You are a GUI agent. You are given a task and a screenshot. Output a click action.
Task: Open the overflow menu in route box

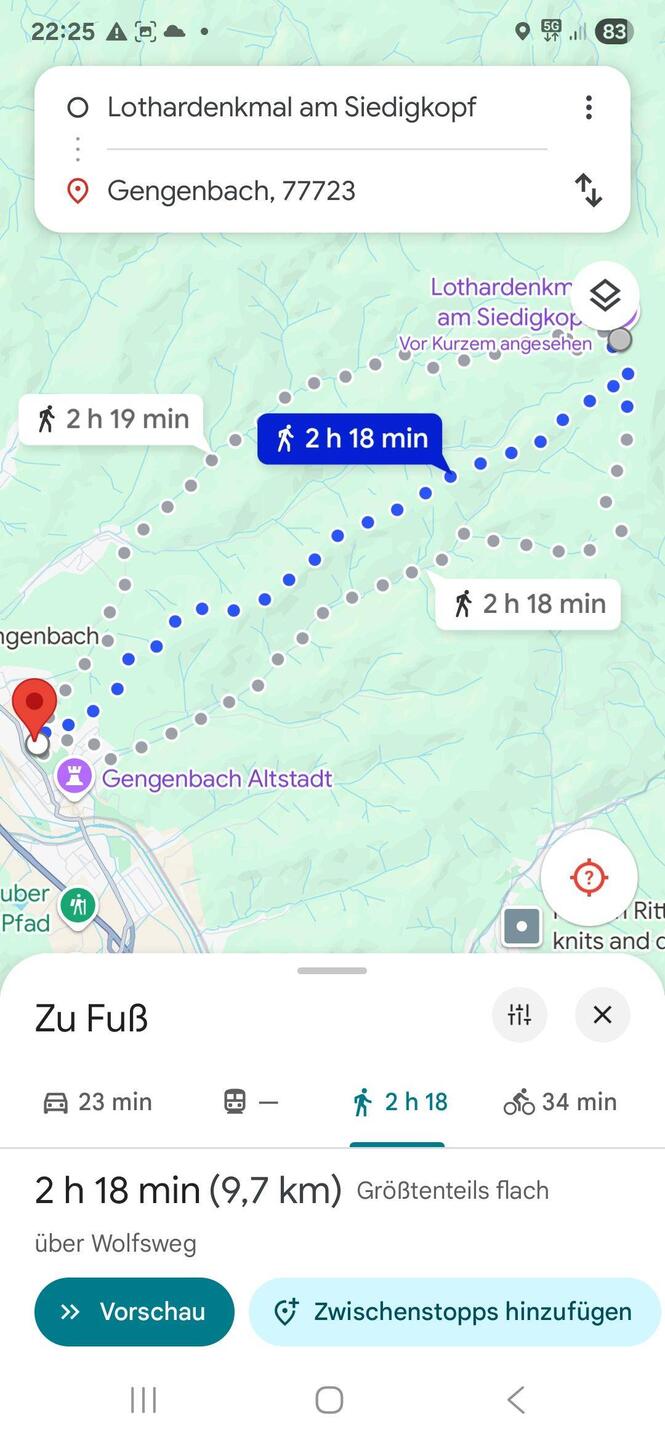[x=589, y=107]
